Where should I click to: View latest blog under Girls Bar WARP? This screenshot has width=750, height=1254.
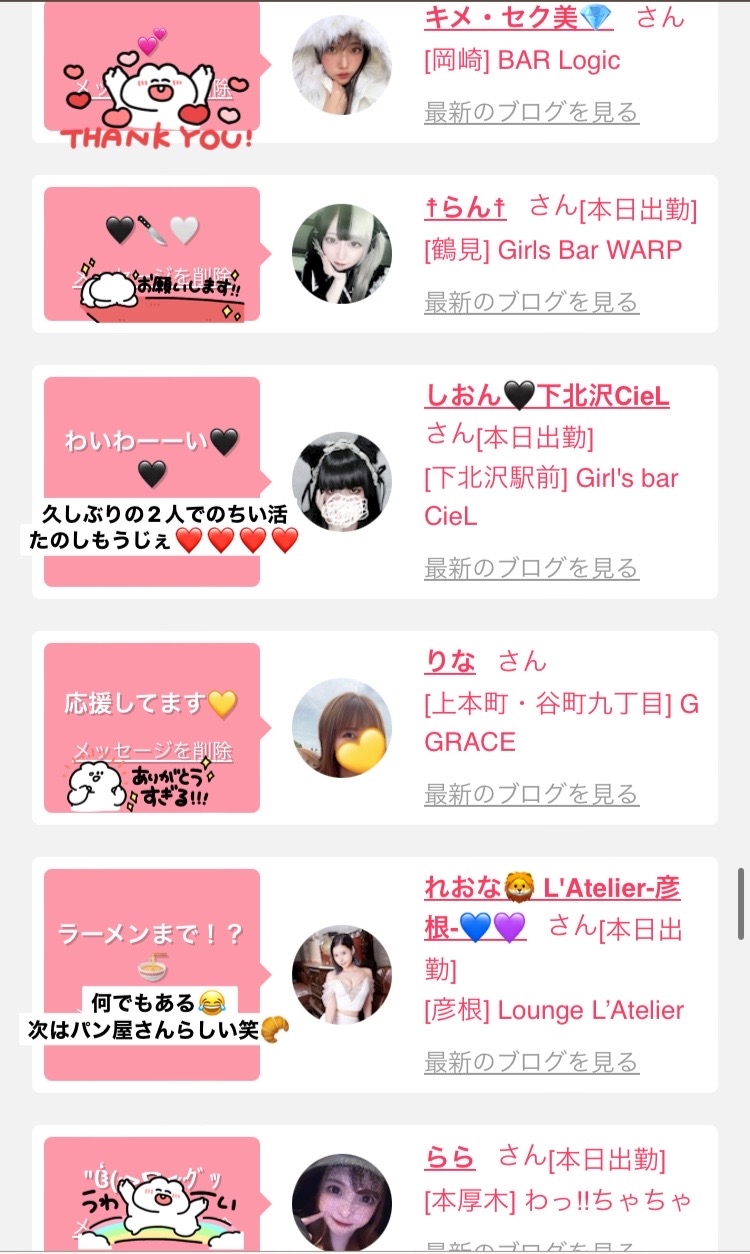[531, 301]
